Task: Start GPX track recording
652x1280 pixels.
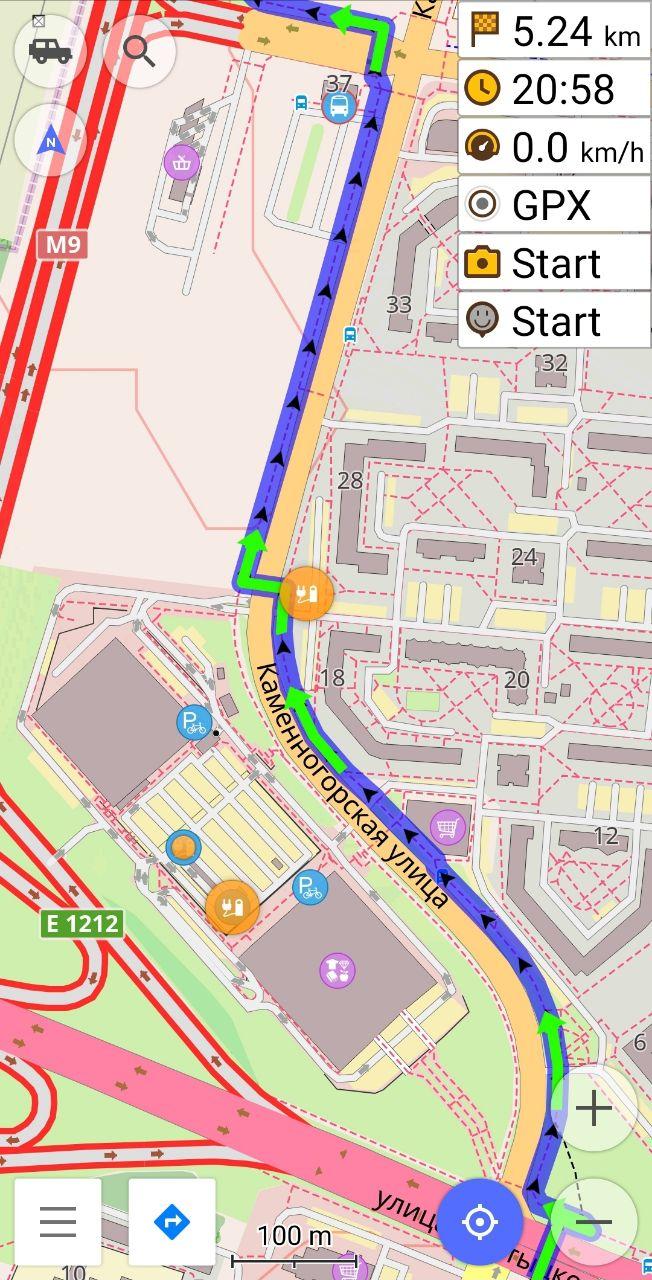Action: tap(554, 205)
